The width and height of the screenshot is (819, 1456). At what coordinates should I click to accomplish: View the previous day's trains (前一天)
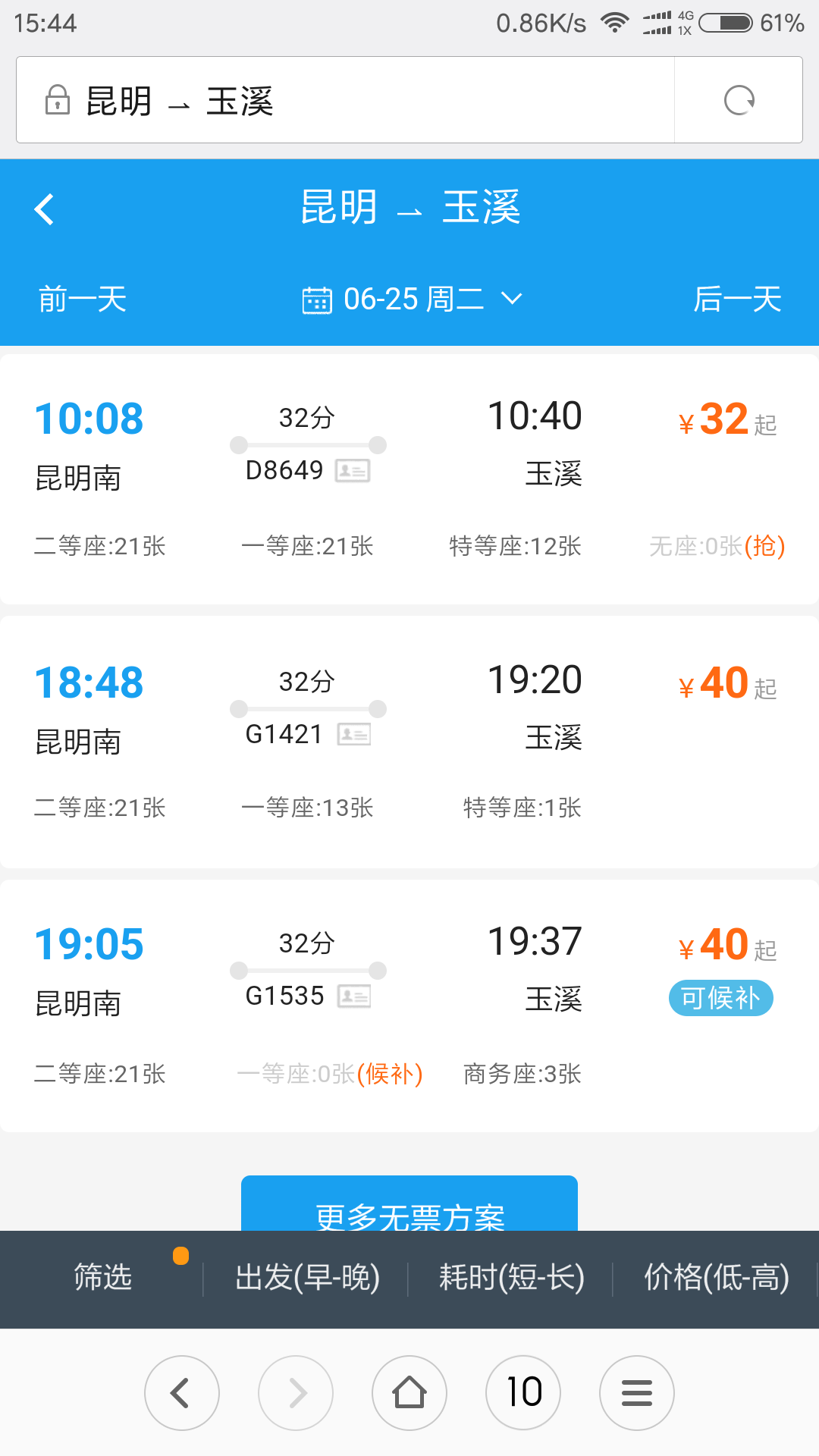click(82, 299)
